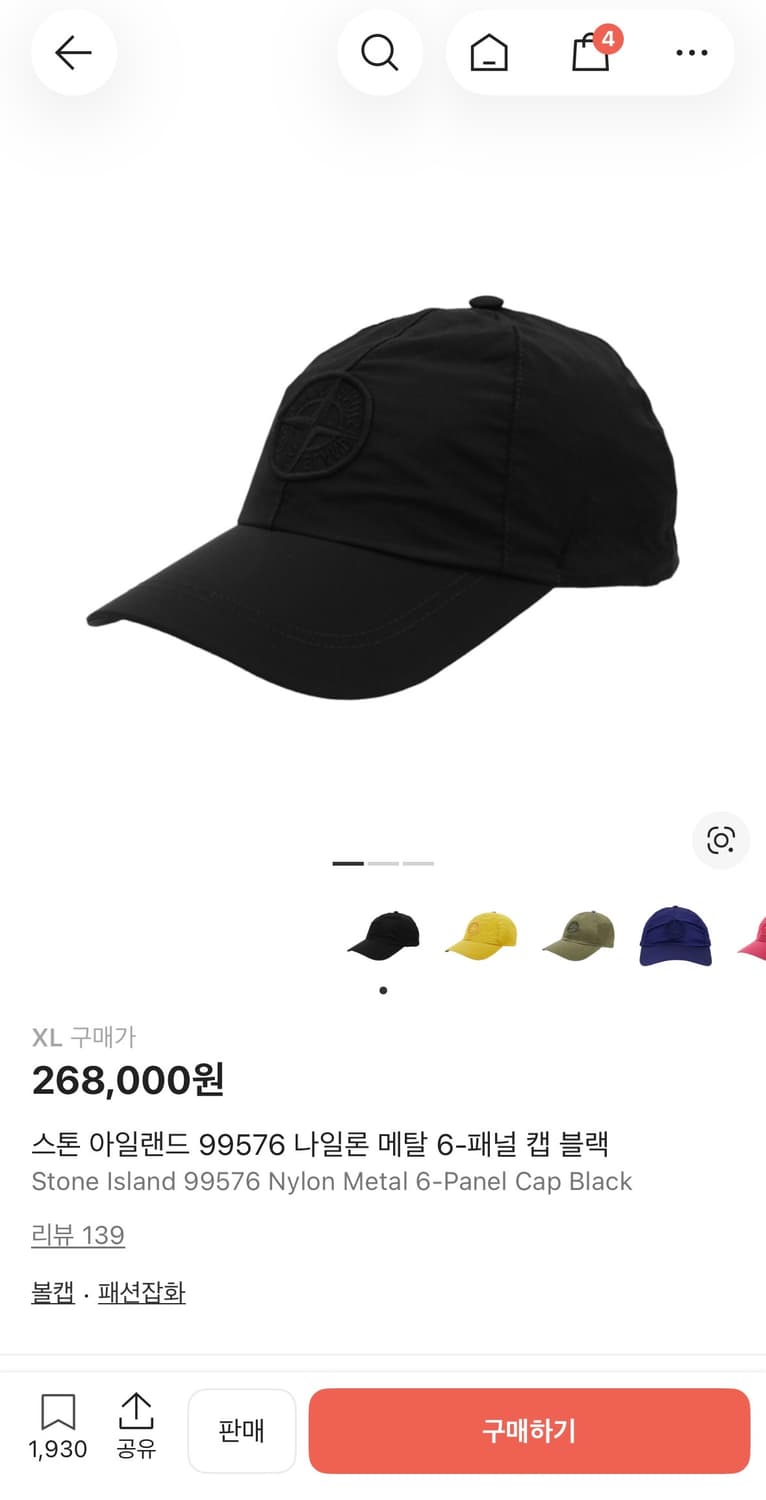
Task: Tap the 구매하기 buy button
Action: click(529, 1430)
